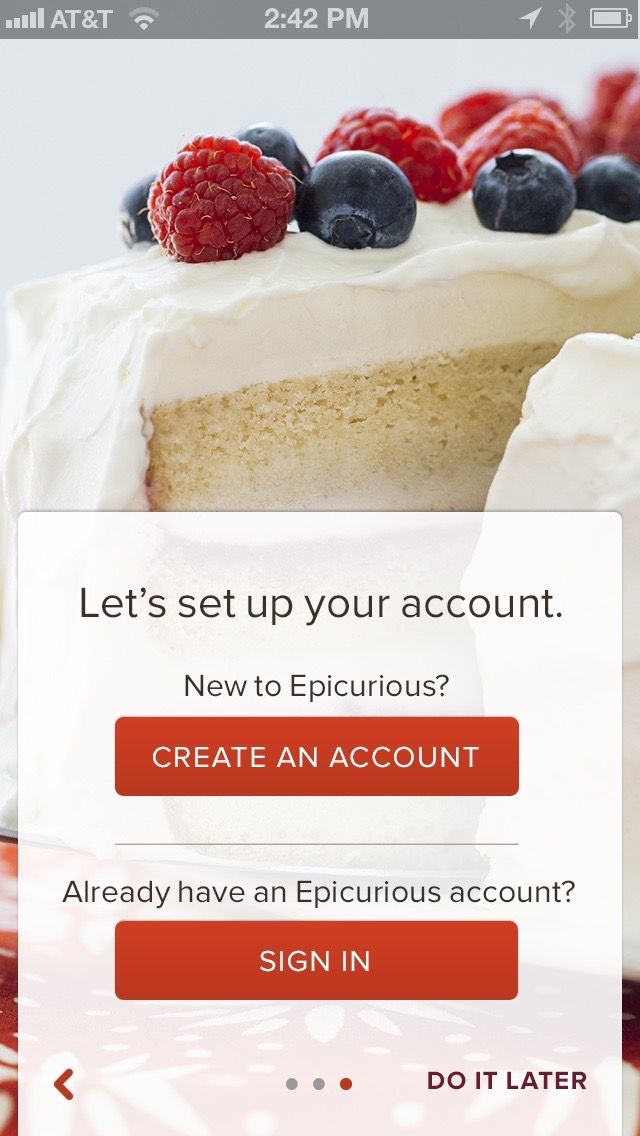Tap the Create an Account button
Screen dimensions: 640x1136
point(316,756)
